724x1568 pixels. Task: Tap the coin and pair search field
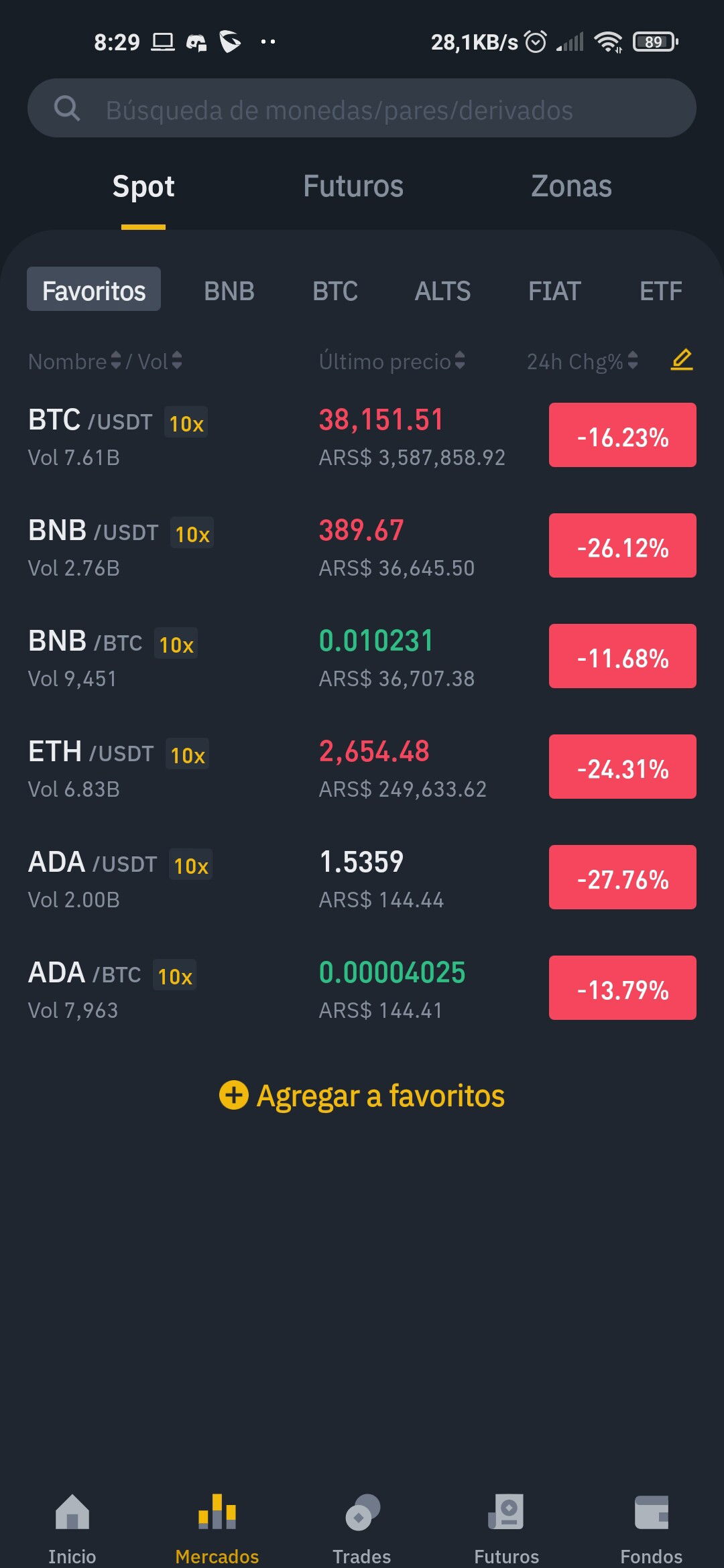[x=362, y=109]
